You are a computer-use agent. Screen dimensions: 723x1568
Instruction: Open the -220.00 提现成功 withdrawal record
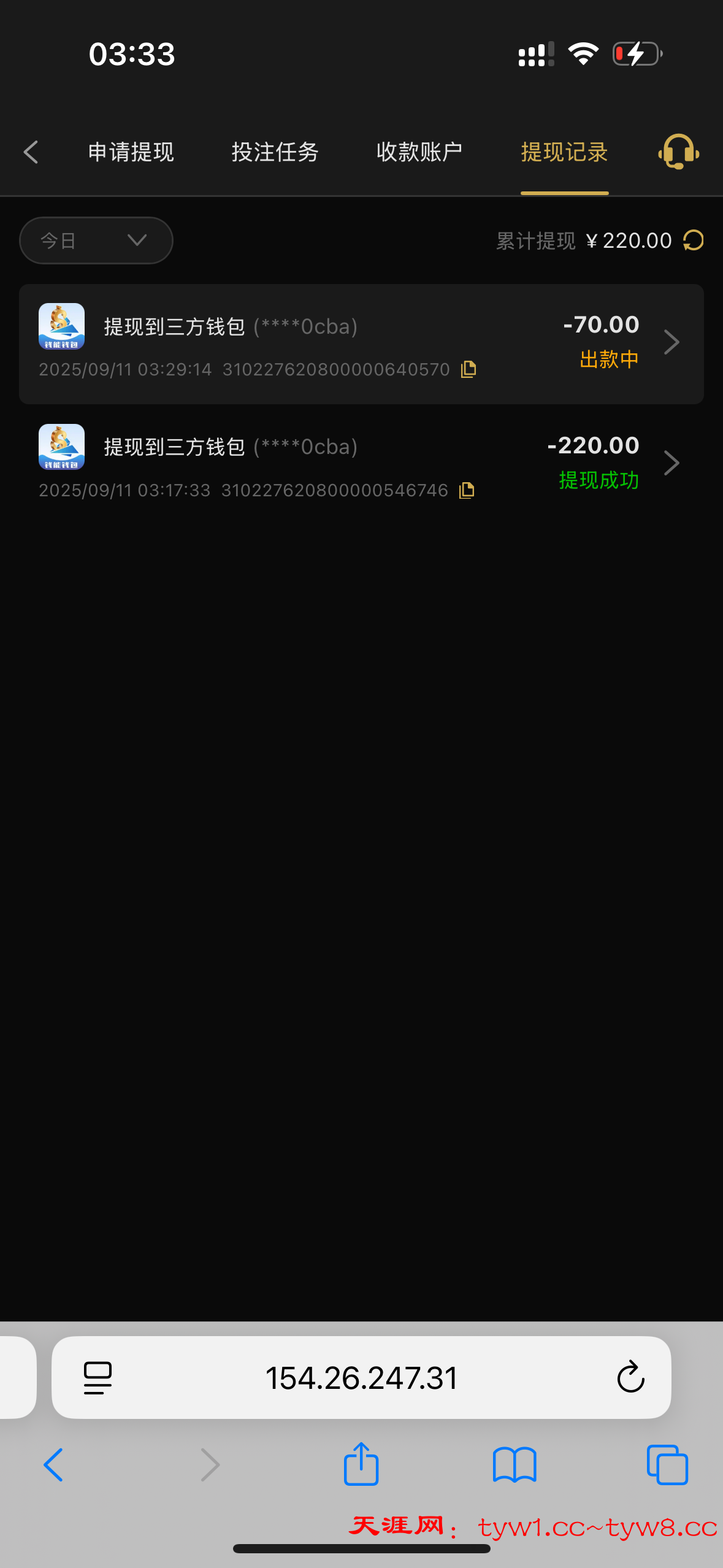362,464
